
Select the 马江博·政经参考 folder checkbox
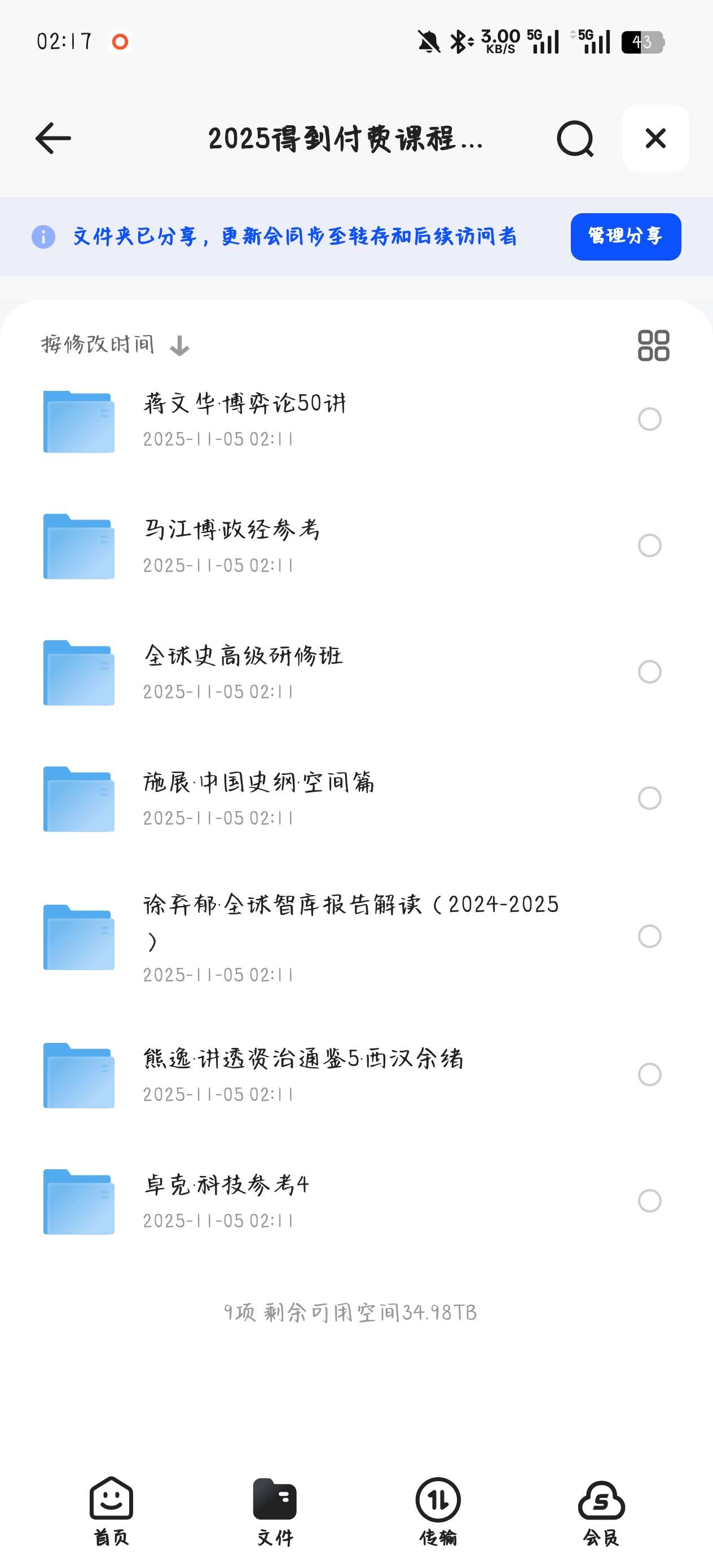coord(650,545)
